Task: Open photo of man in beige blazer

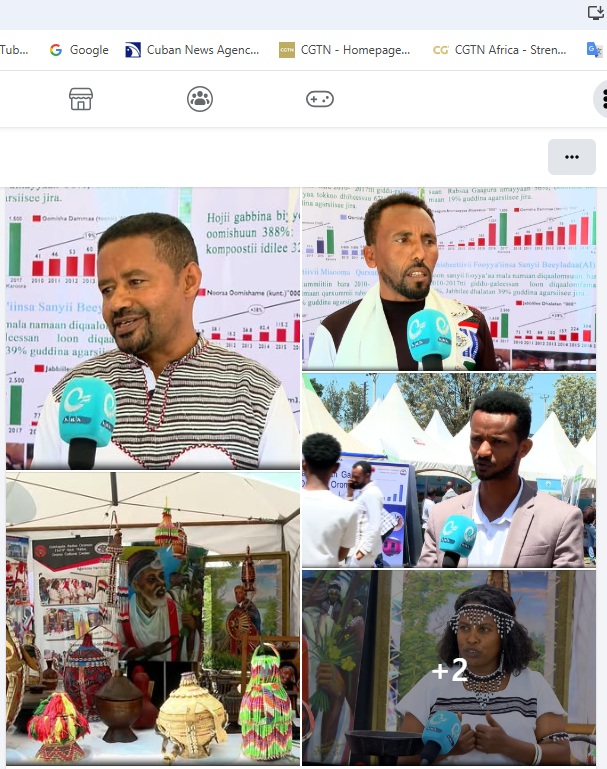Action: [449, 471]
